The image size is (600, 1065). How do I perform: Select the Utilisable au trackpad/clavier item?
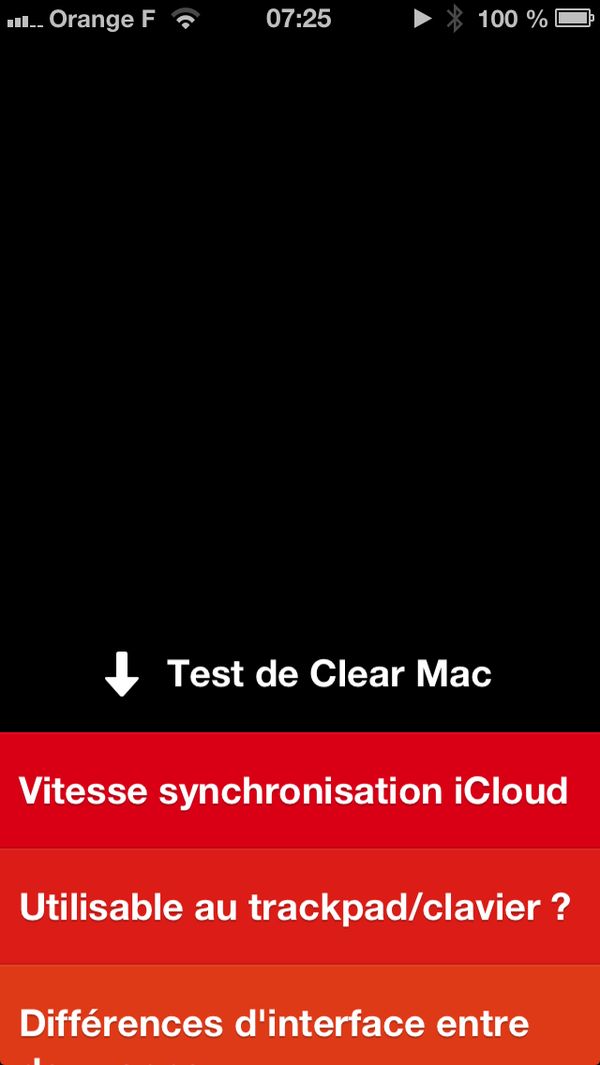[x=295, y=906]
